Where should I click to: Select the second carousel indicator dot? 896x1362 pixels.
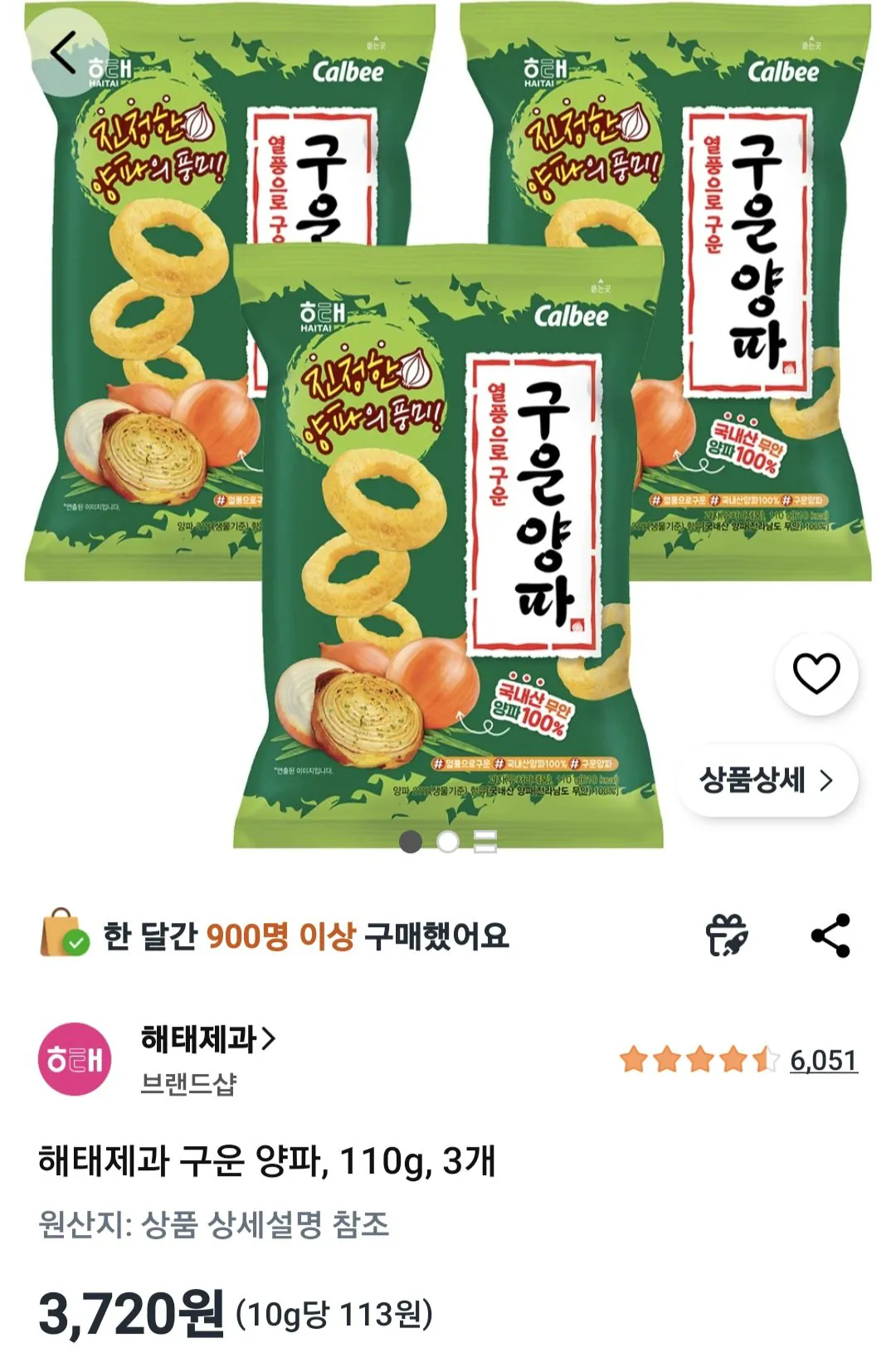coord(450,842)
